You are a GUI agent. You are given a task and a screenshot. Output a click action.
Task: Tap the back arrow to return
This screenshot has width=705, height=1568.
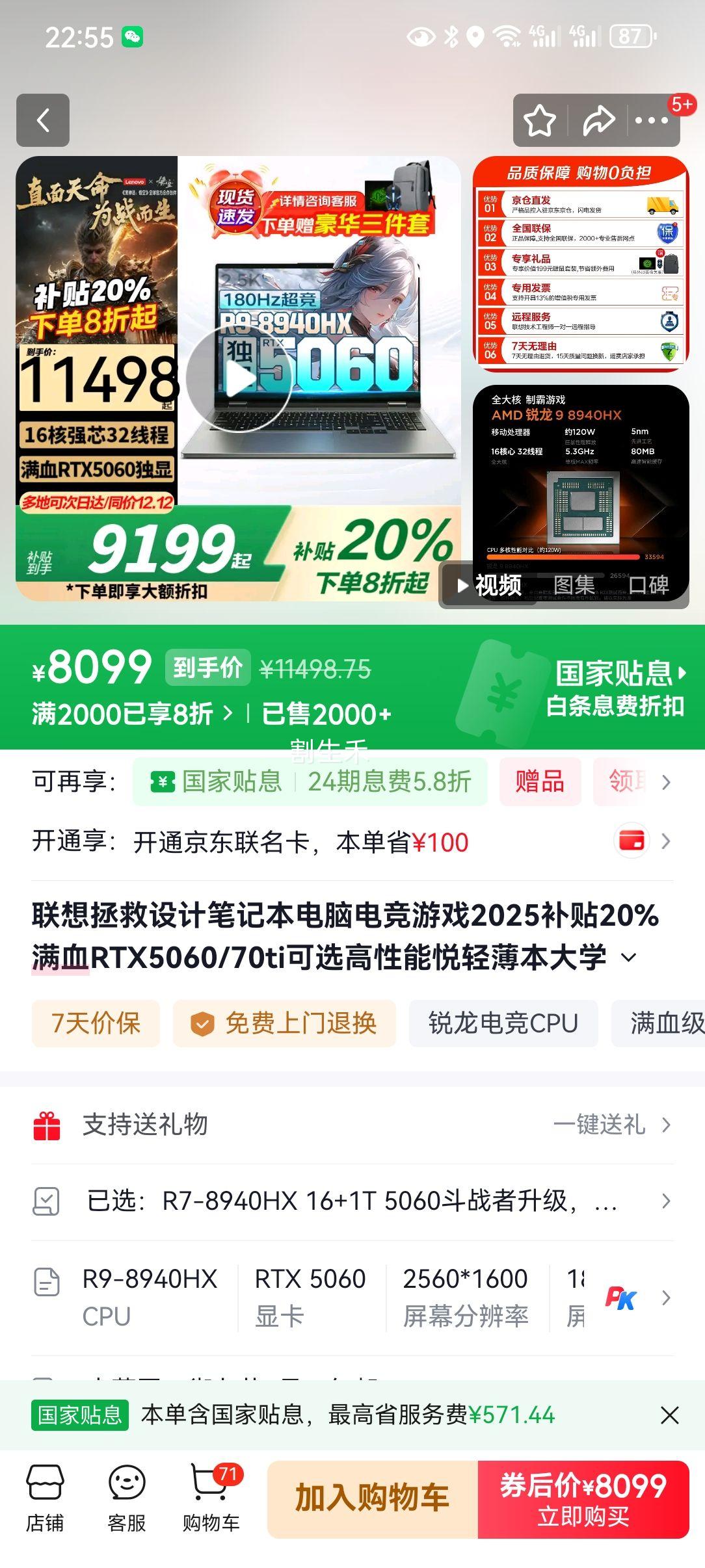pos(43,120)
